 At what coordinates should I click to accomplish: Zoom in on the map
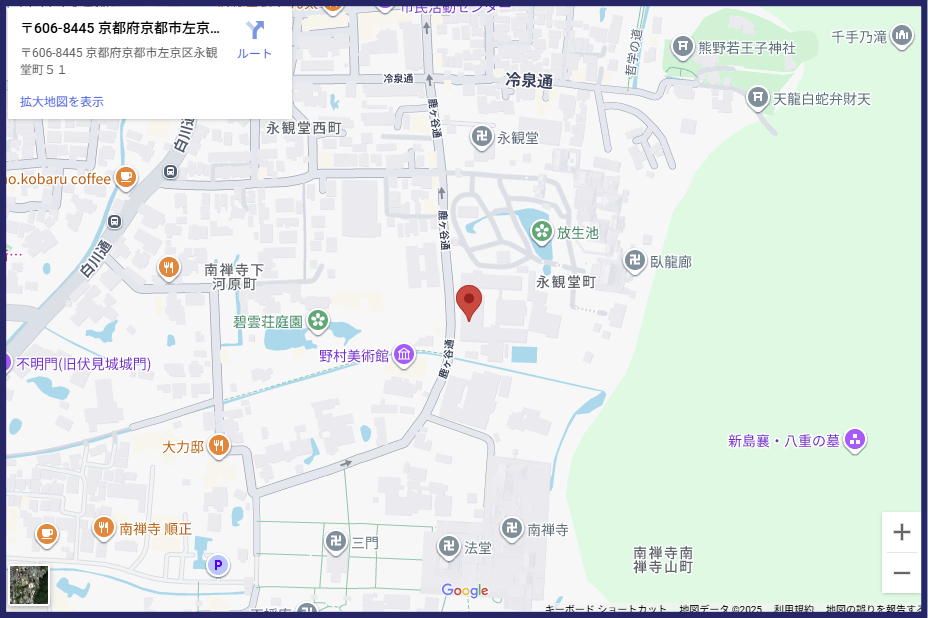(901, 532)
